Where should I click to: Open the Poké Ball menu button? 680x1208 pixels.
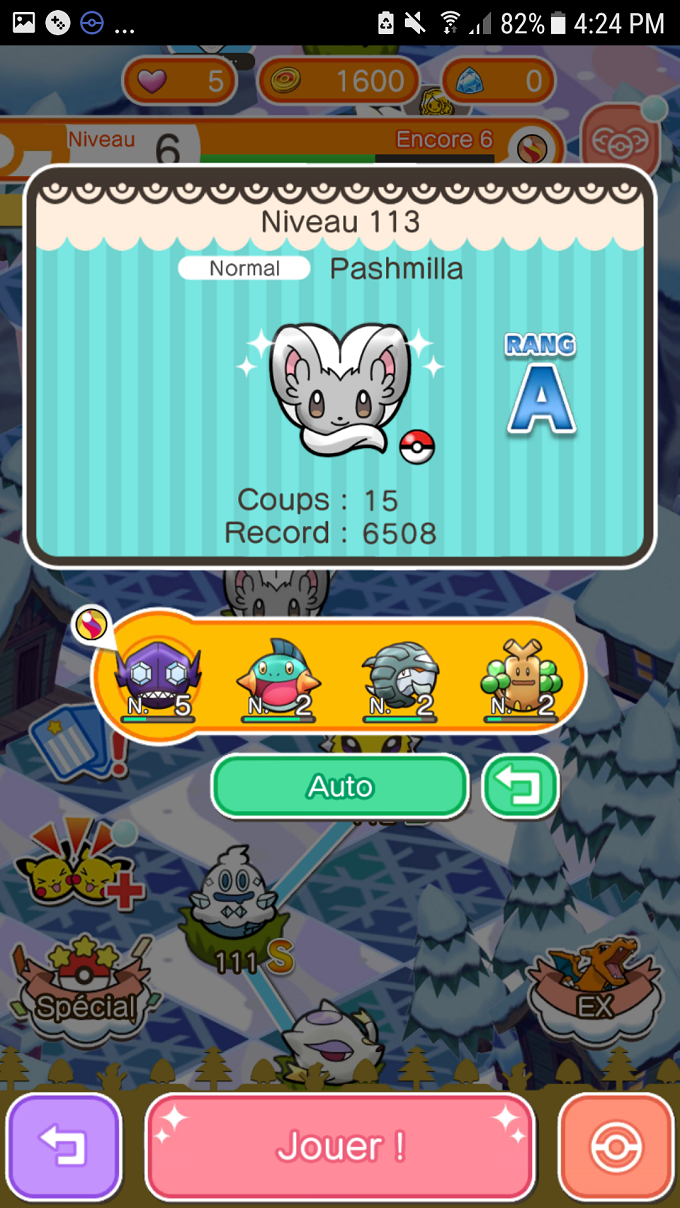point(615,1146)
